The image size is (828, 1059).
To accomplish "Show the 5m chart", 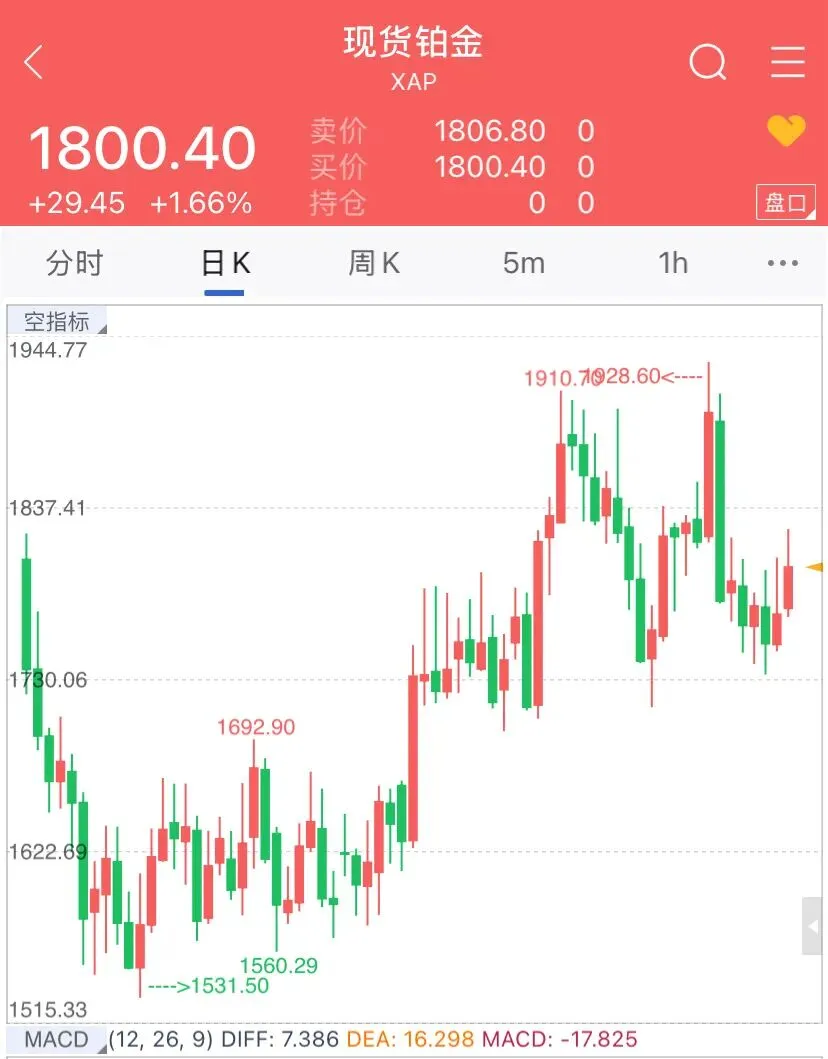I will pos(523,263).
